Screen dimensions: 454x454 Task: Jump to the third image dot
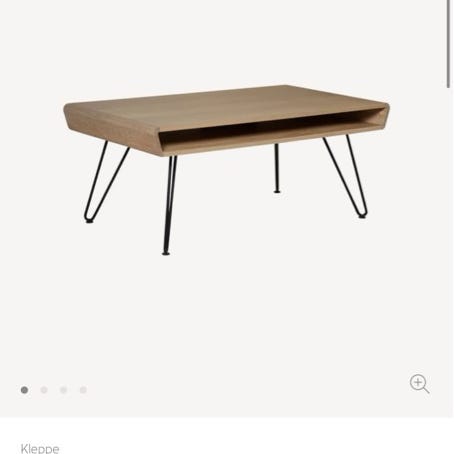point(64,390)
